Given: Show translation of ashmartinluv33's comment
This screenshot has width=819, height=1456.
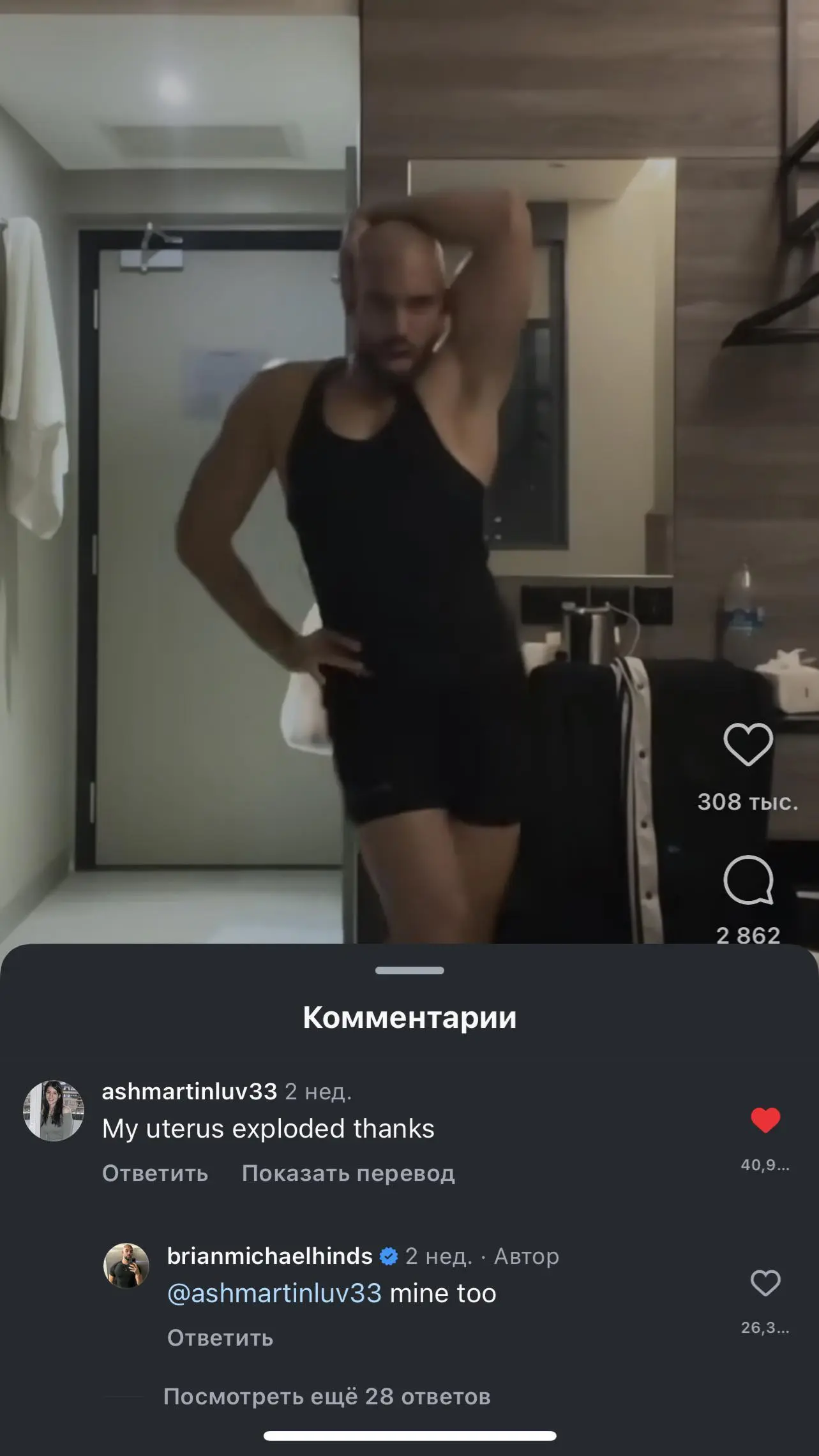Looking at the screenshot, I should point(348,1173).
